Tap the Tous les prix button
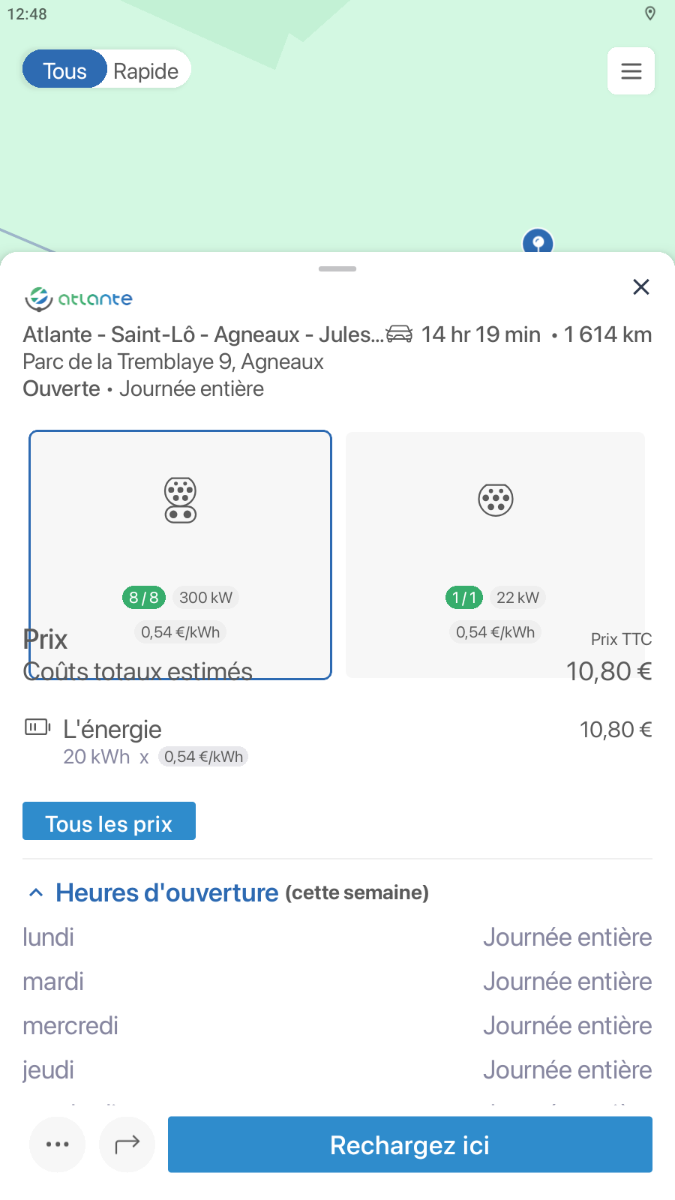 pos(109,821)
